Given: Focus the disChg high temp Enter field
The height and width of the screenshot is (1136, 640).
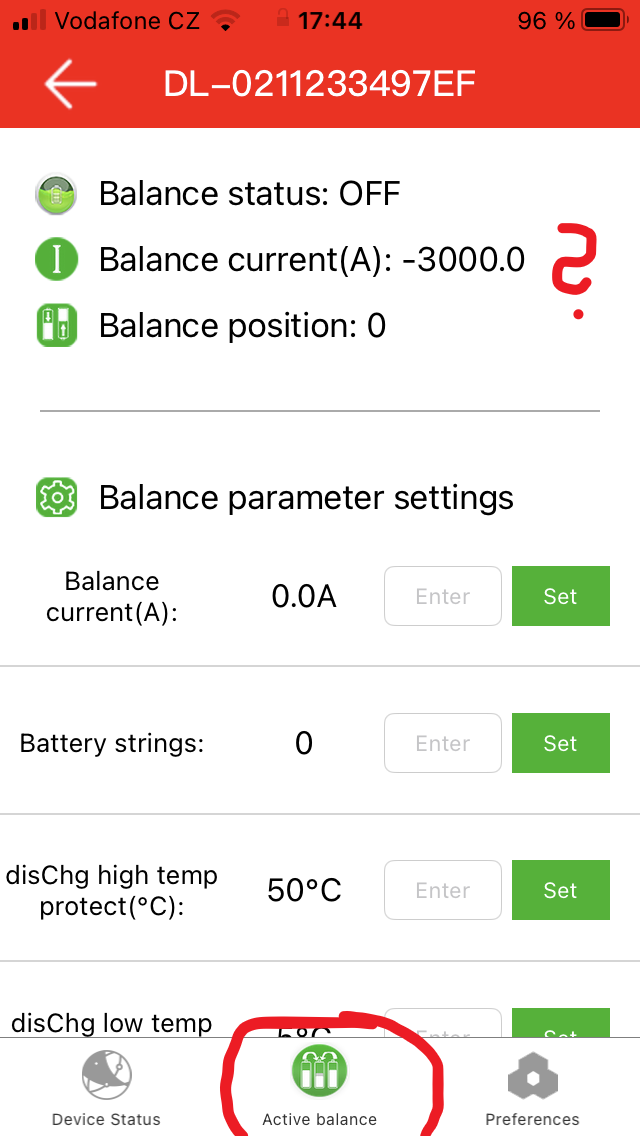Looking at the screenshot, I should (443, 890).
